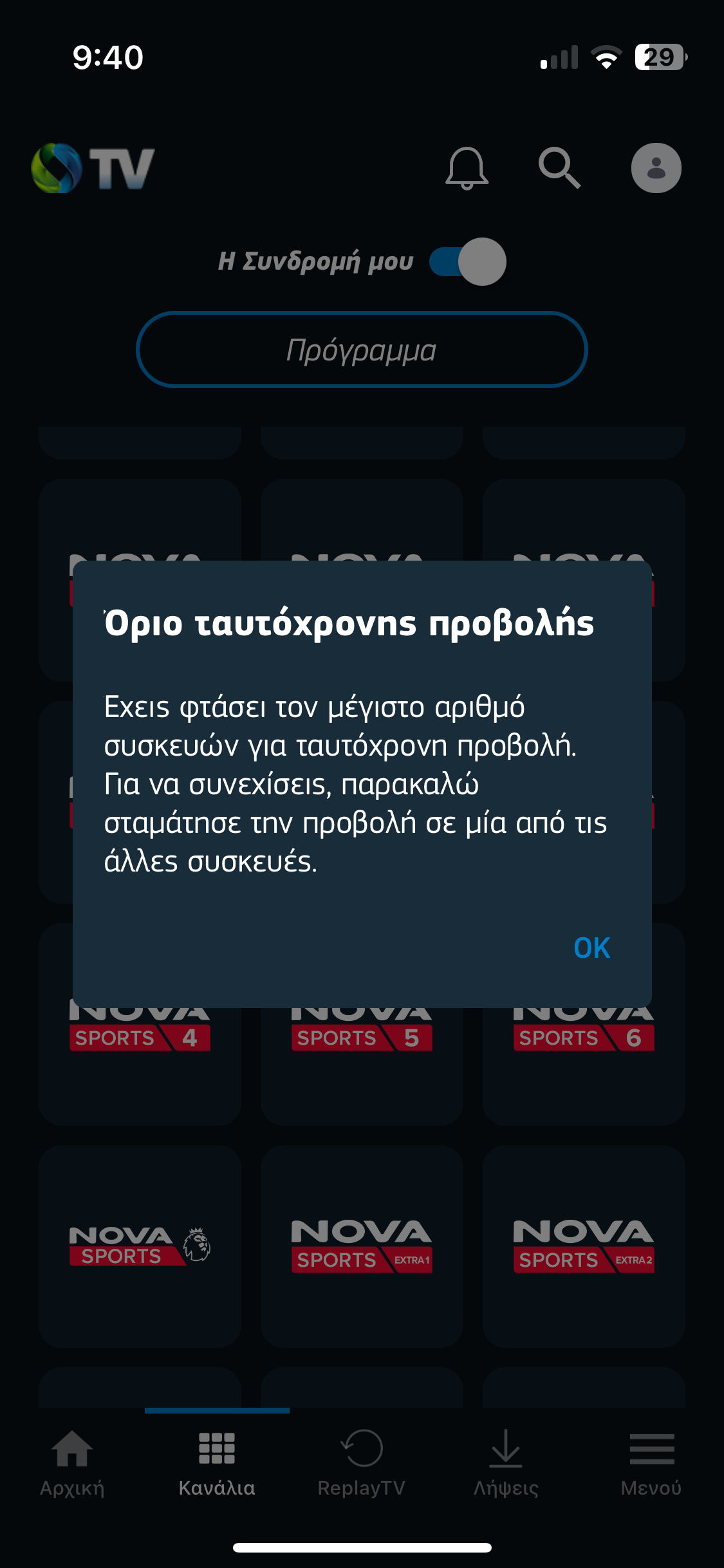The image size is (724, 1568).
Task: Open the user profile icon
Action: pos(656,169)
